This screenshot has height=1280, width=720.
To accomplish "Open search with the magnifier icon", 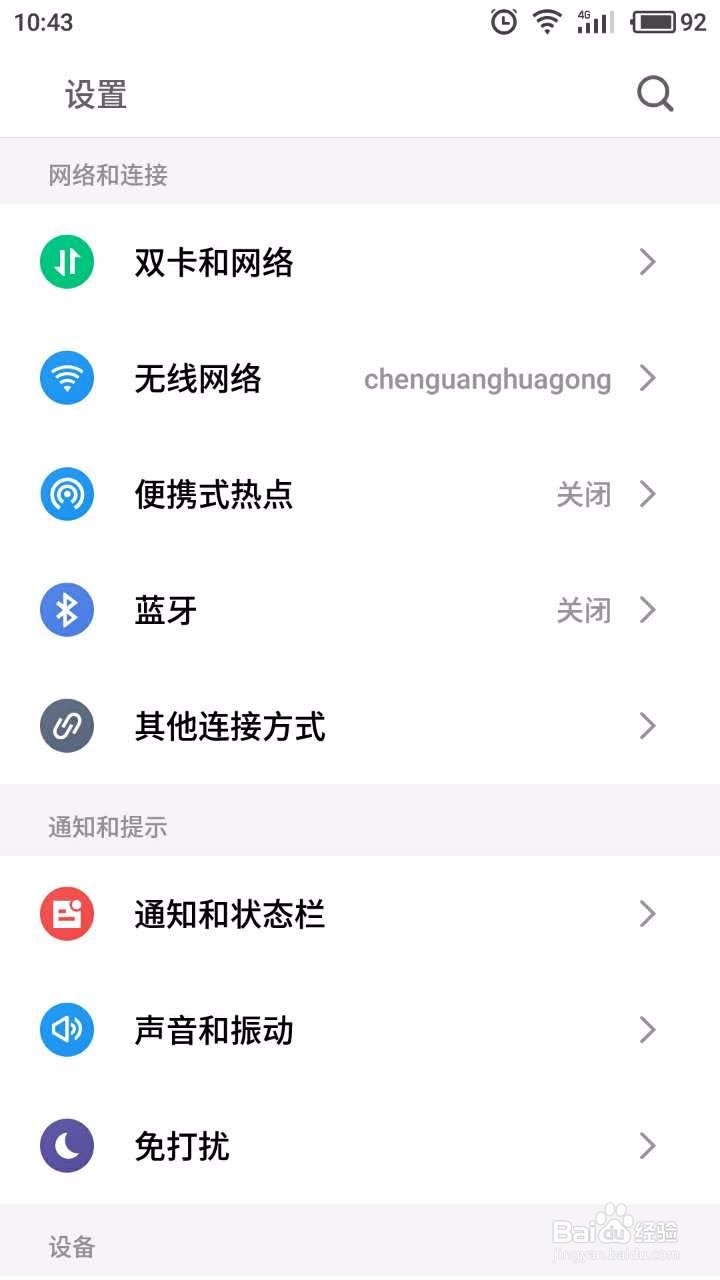I will tap(655, 93).
